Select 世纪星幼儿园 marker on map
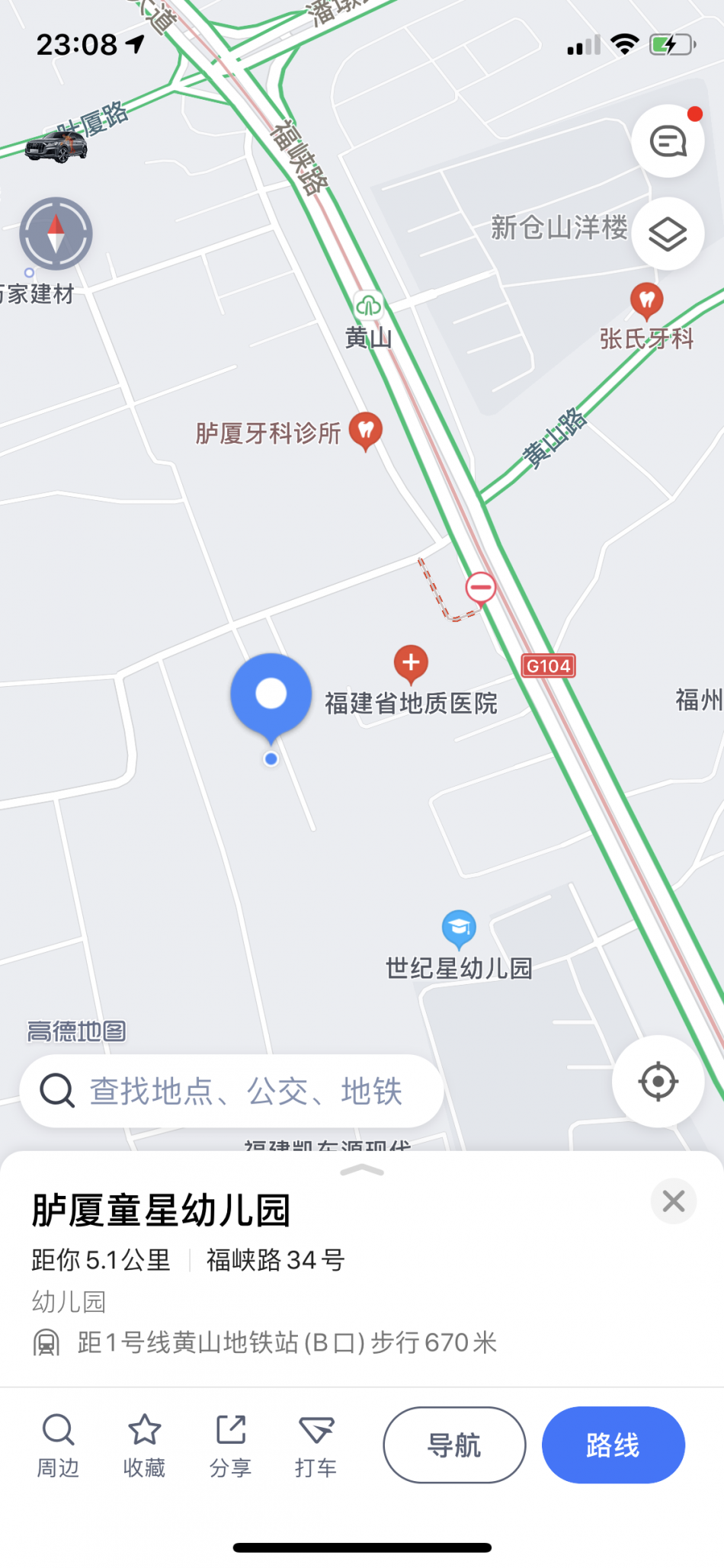Screen dimensions: 724x1568 pos(459,928)
